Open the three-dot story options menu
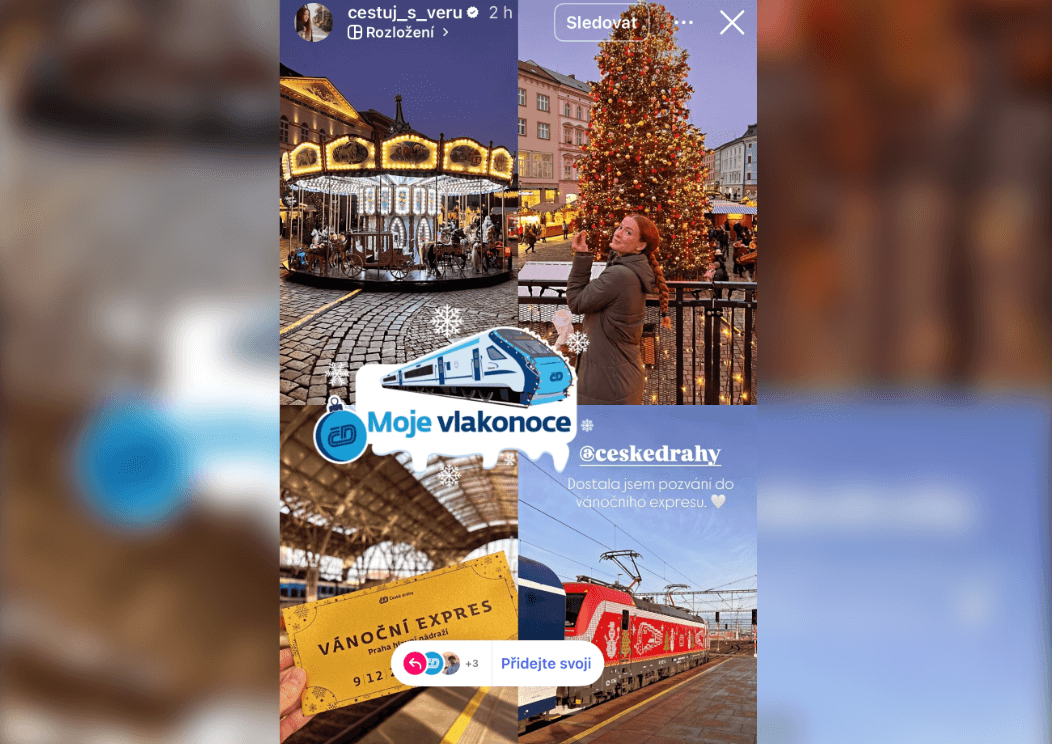 684,23
